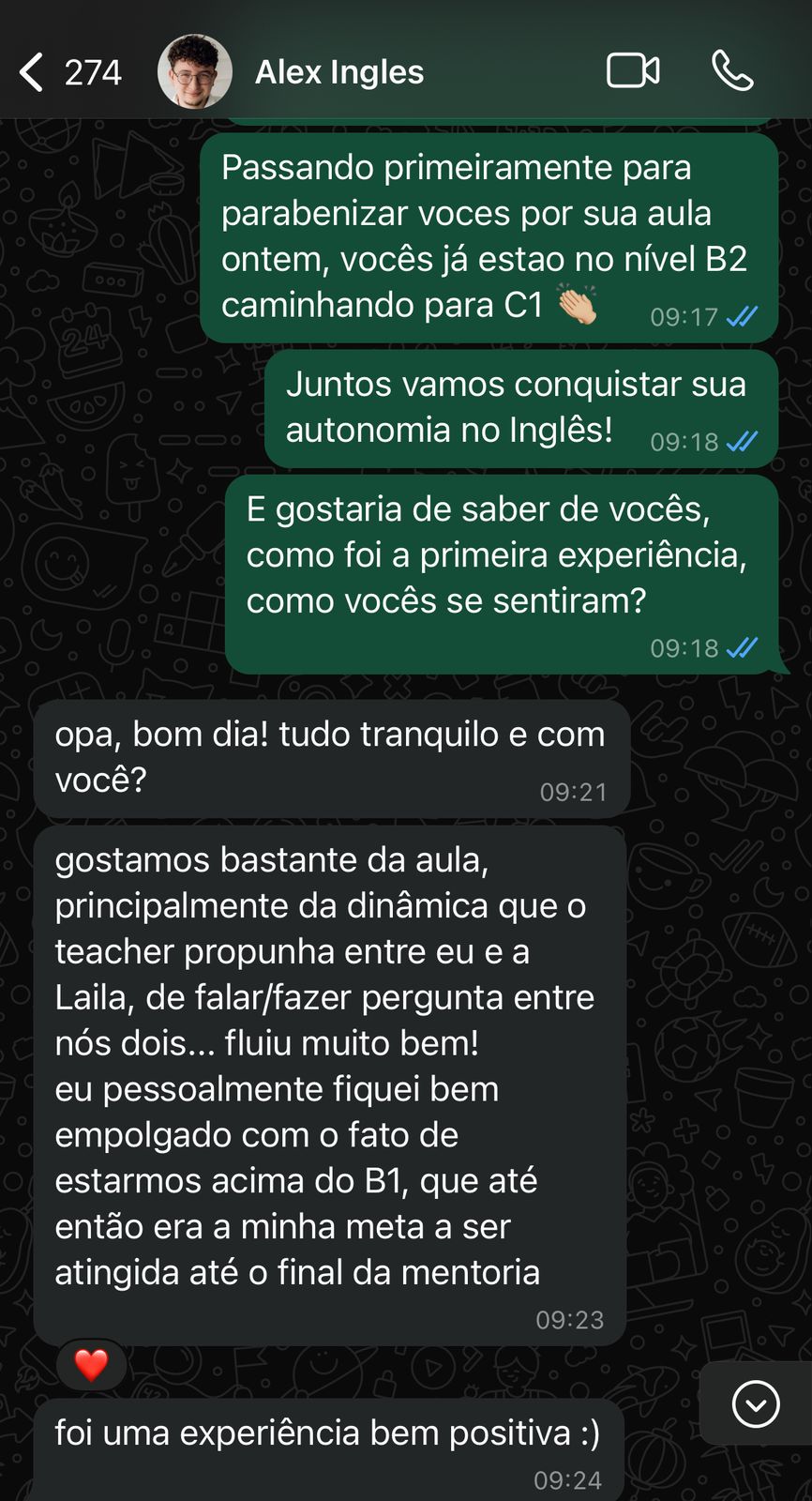Open Alex Ingles profile photo
812x1501 pixels.
(x=195, y=72)
